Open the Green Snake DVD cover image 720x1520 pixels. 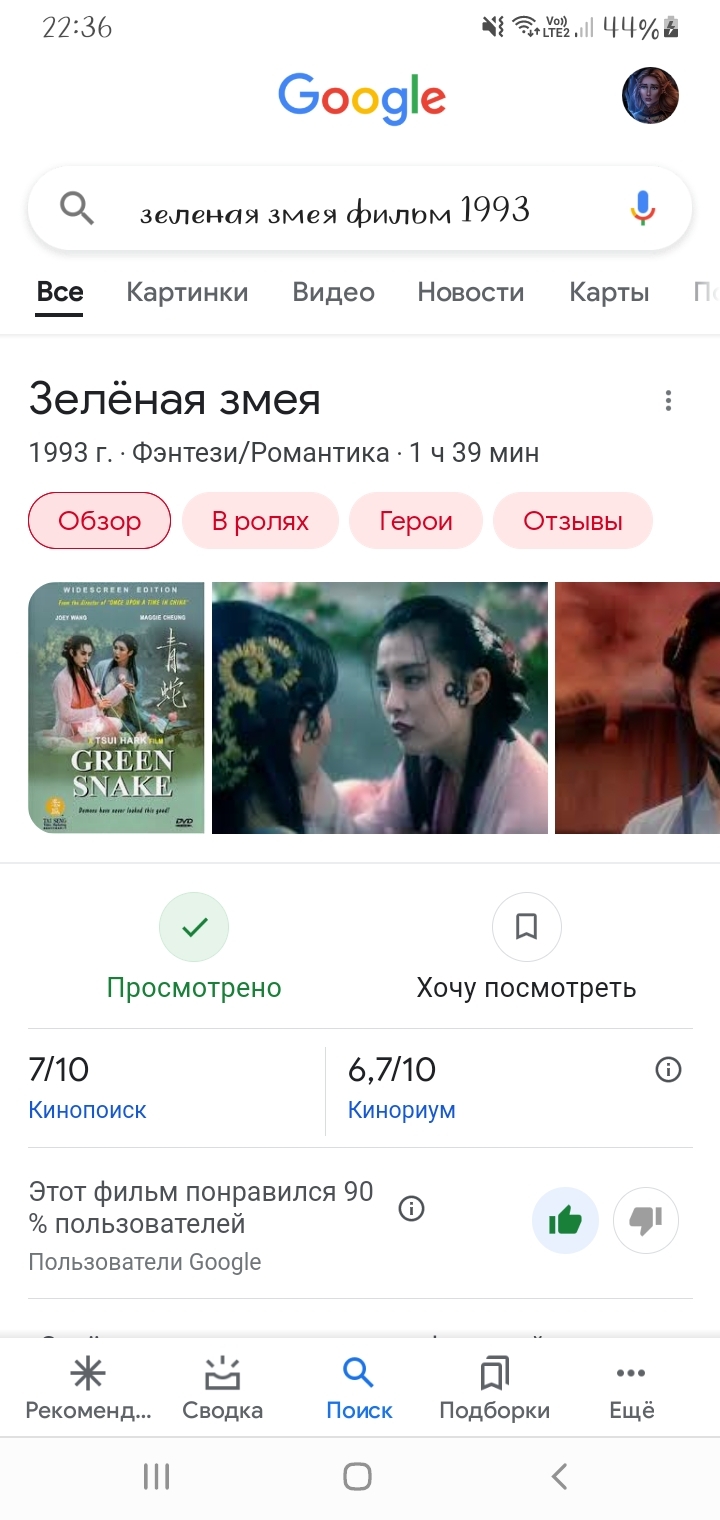[116, 708]
